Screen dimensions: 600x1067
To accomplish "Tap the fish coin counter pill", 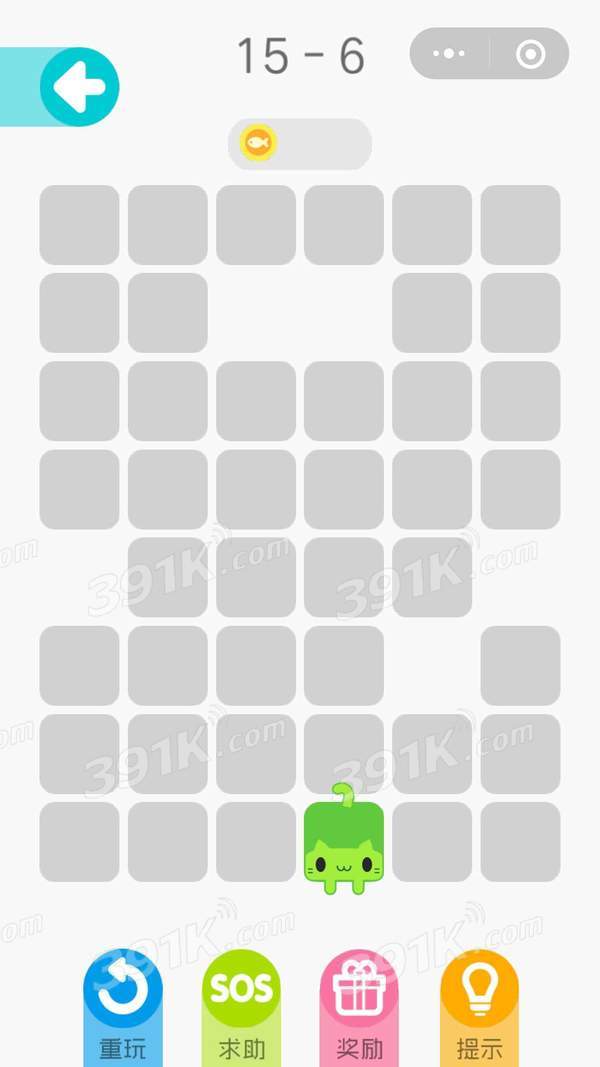I will pyautogui.click(x=299, y=144).
